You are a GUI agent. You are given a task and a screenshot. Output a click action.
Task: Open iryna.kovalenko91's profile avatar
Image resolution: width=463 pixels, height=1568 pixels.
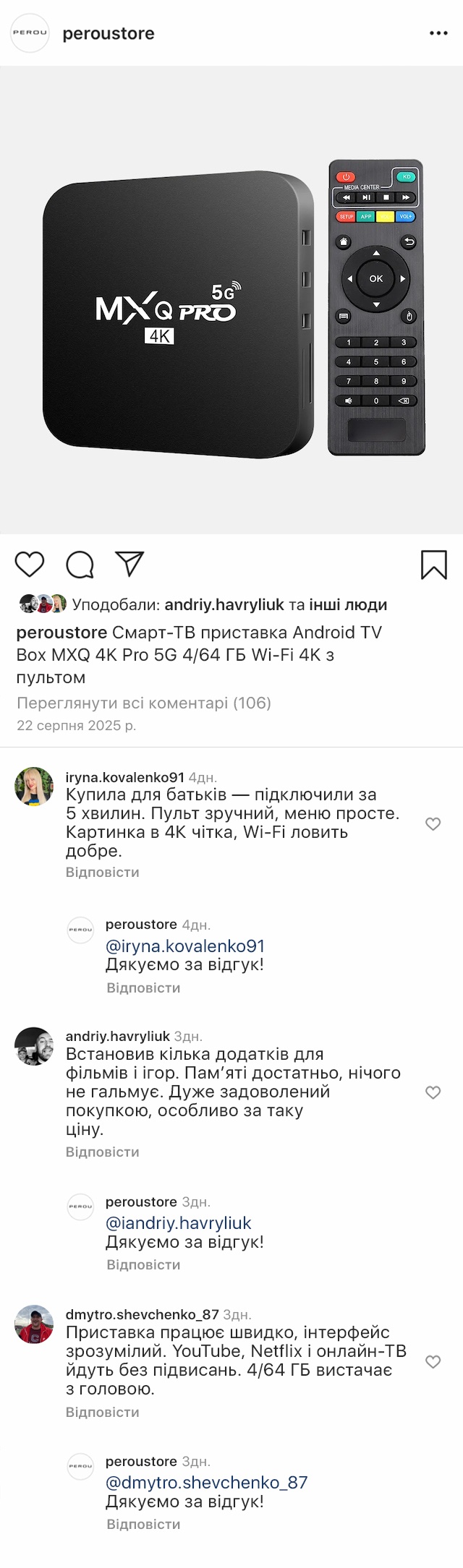coord(34,787)
